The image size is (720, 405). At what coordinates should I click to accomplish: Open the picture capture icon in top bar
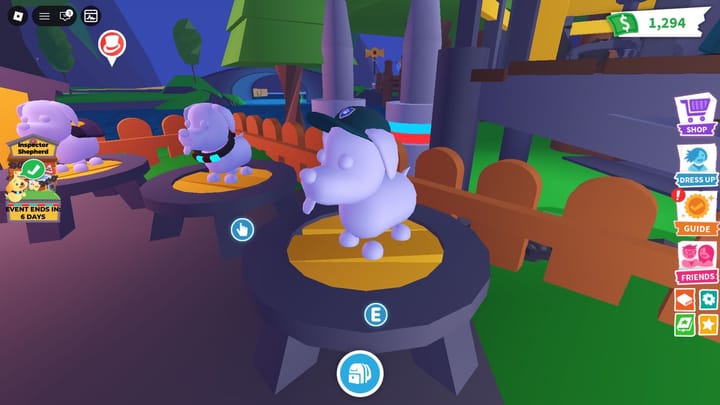pos(91,16)
